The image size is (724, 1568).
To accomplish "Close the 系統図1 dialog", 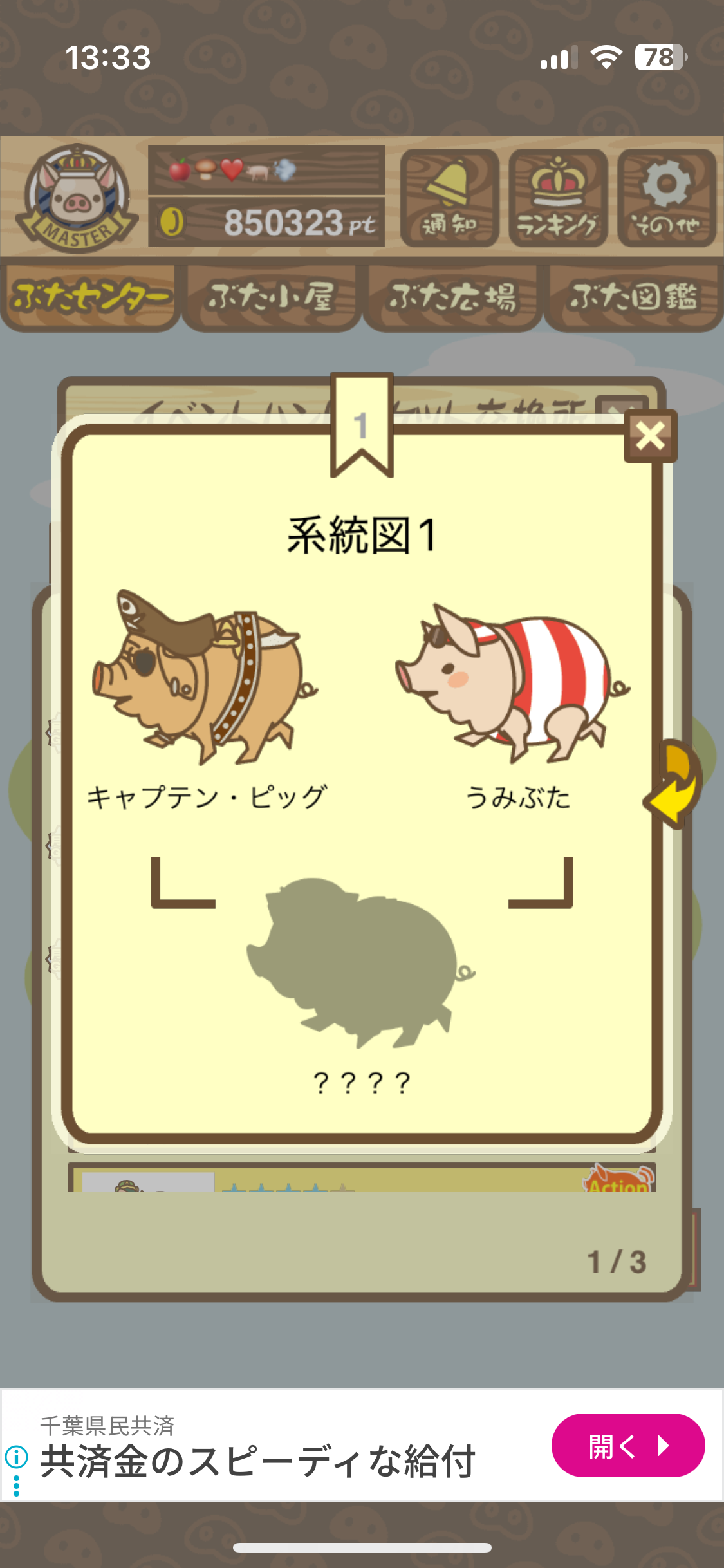I will (650, 436).
